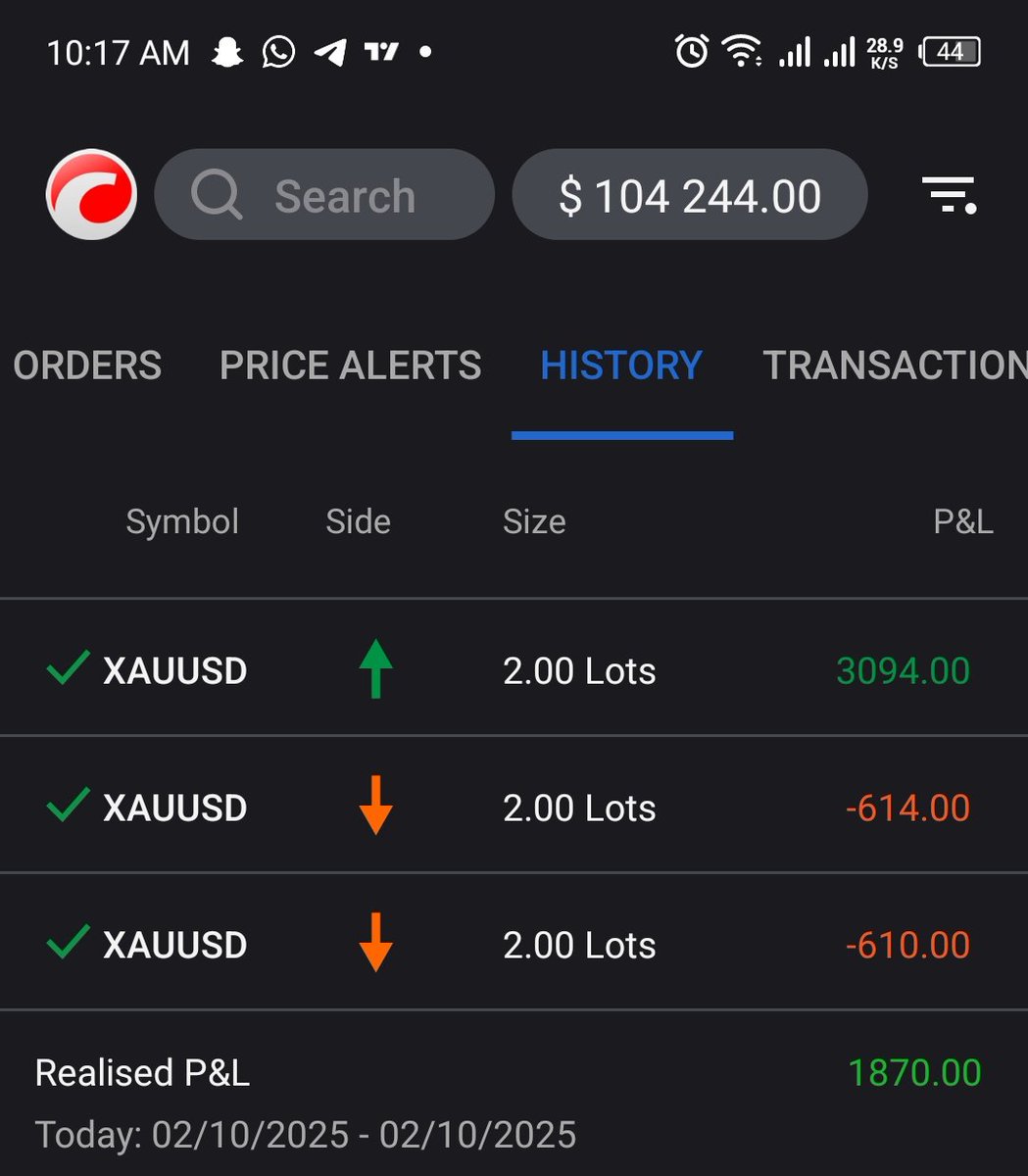The width and height of the screenshot is (1028, 1176).
Task: Switch to the Price Alerts tab
Action: pos(350,366)
